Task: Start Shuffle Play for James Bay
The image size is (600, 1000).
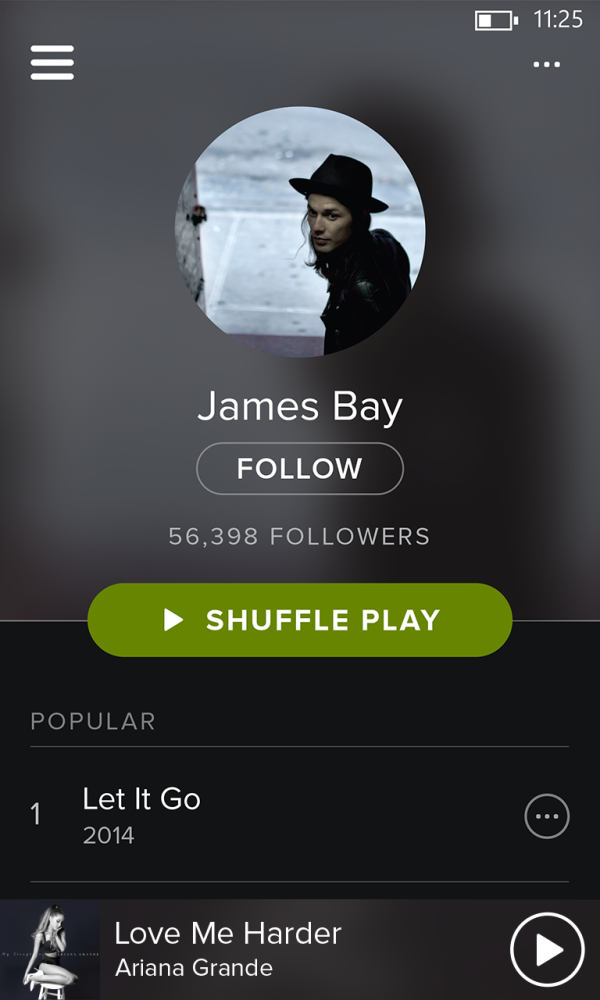Action: [x=300, y=620]
